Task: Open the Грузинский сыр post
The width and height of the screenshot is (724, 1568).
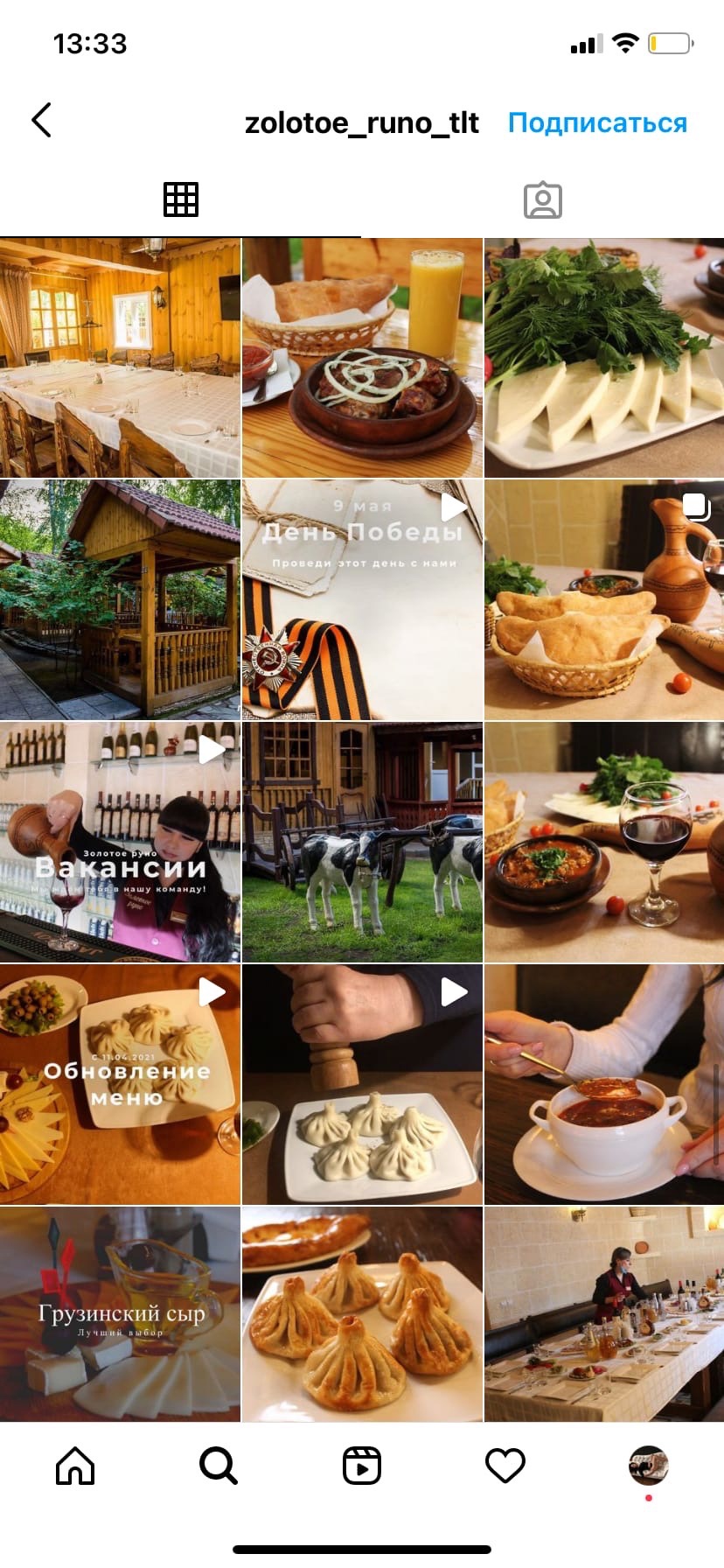Action: (x=120, y=1314)
